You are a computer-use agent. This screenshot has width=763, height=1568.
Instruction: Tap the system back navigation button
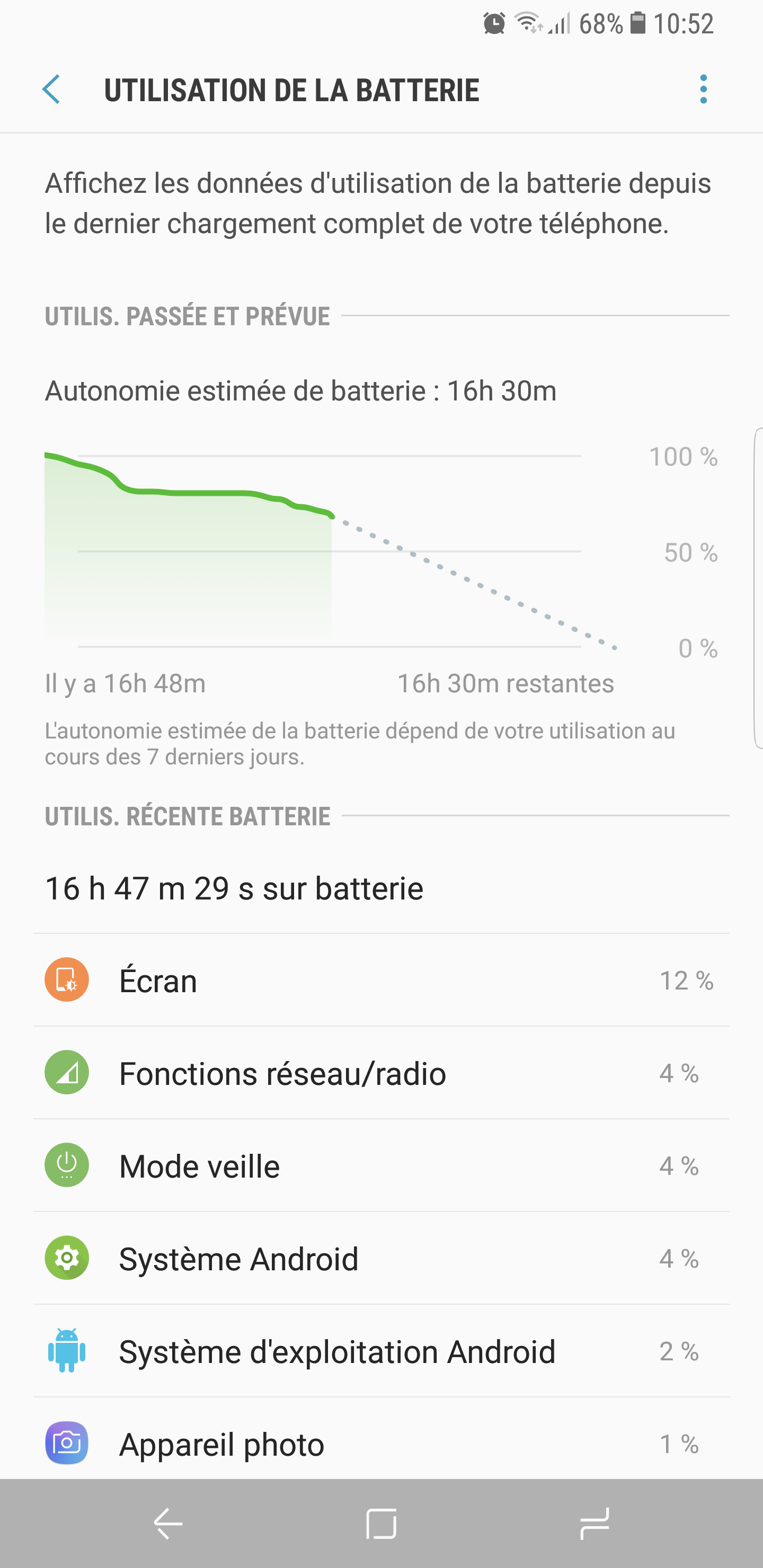[168, 1524]
